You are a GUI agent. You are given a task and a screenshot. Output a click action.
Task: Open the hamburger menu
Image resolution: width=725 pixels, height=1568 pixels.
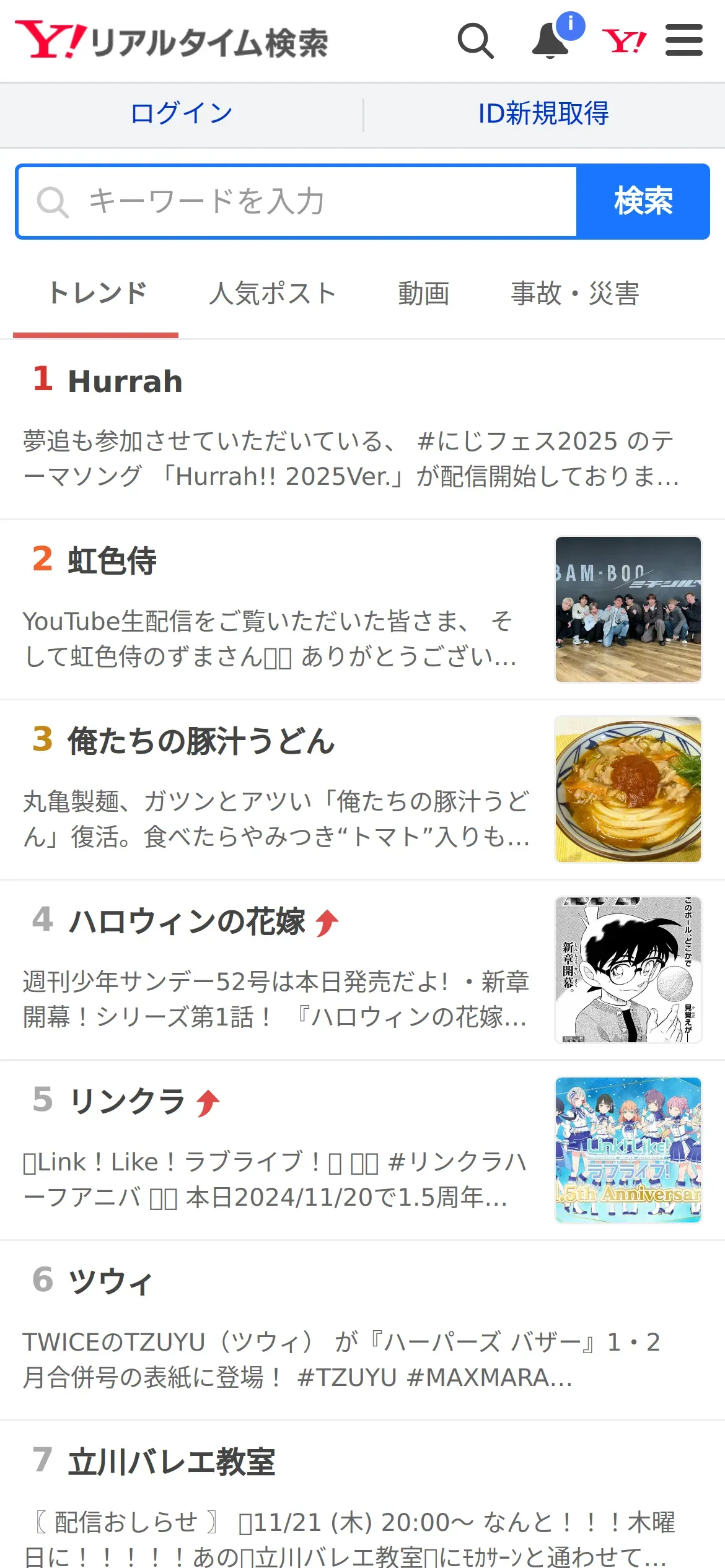pyautogui.click(x=683, y=41)
